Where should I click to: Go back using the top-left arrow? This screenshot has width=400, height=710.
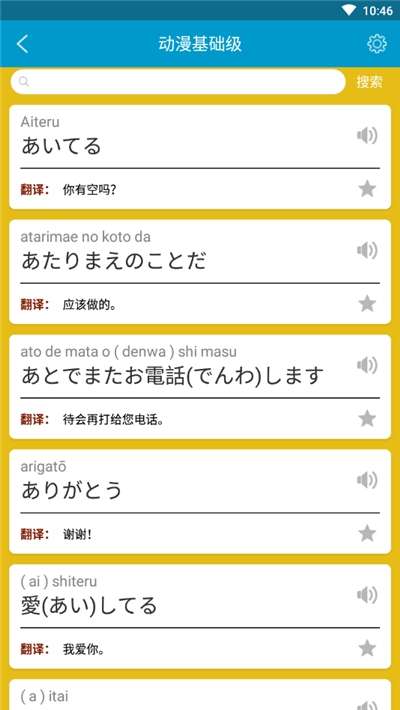pyautogui.click(x=22, y=44)
